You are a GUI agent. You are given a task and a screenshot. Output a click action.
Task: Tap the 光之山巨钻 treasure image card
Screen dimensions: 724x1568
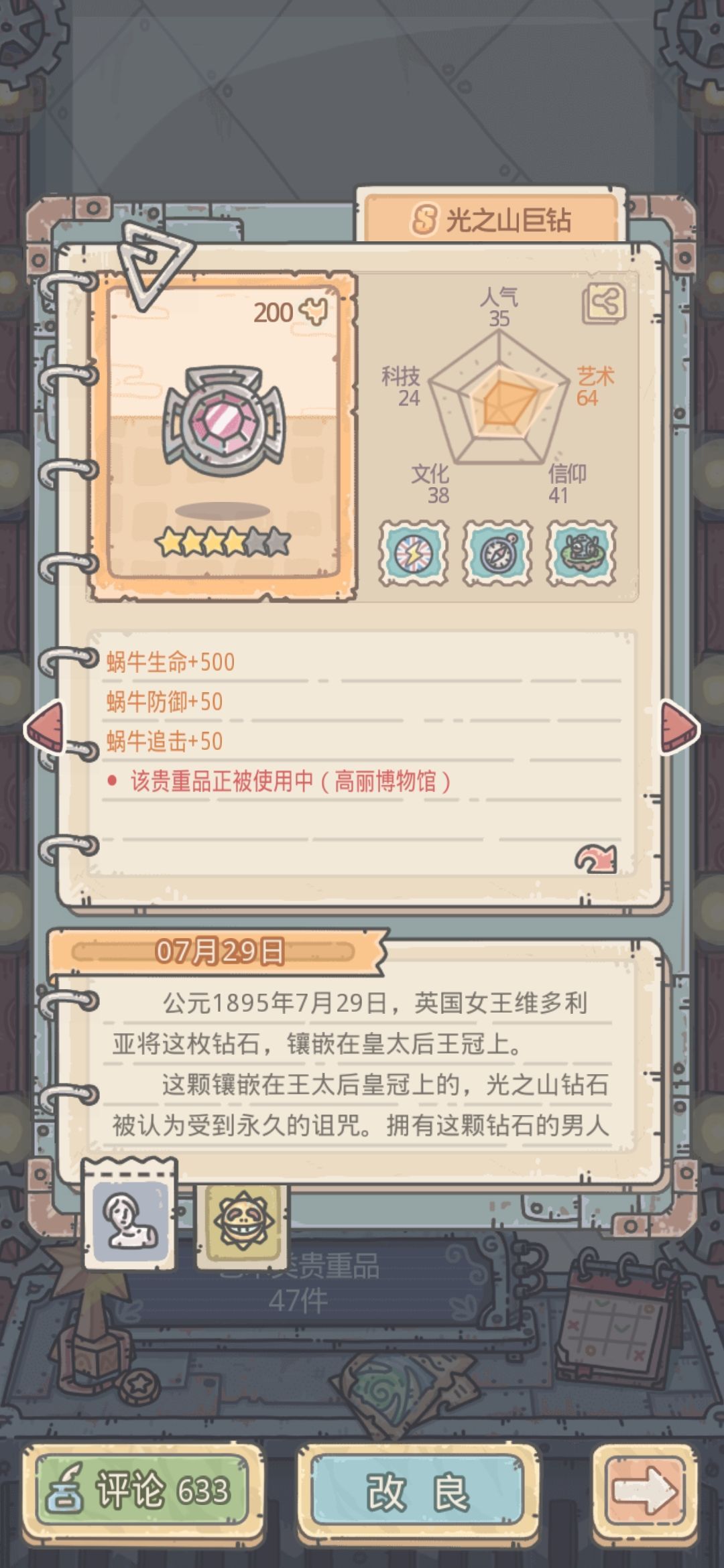pyautogui.click(x=224, y=436)
